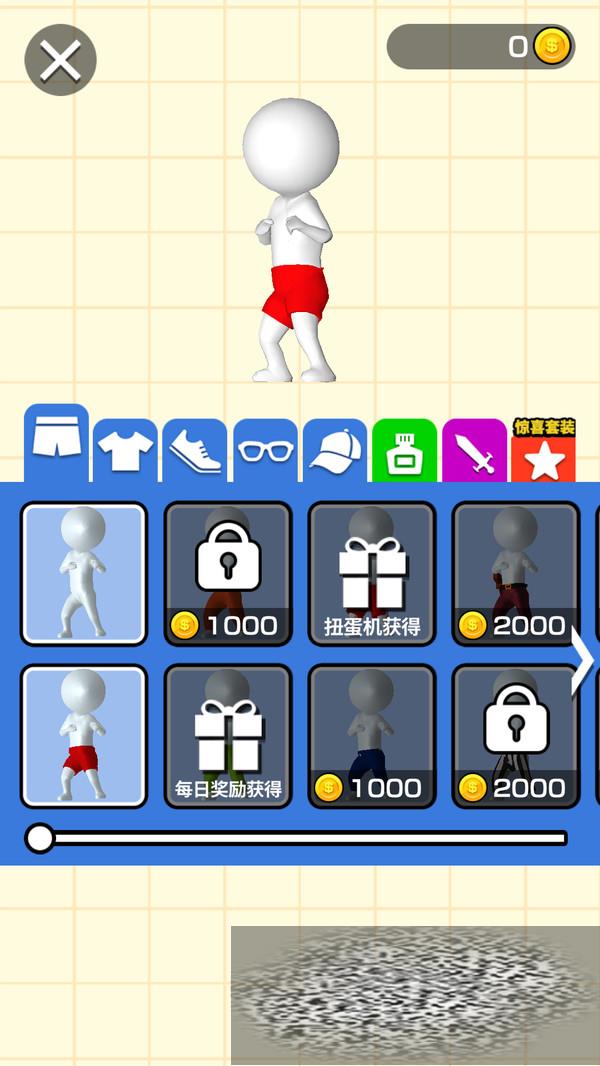
Task: Close the outfit shop screen
Action: click(60, 60)
